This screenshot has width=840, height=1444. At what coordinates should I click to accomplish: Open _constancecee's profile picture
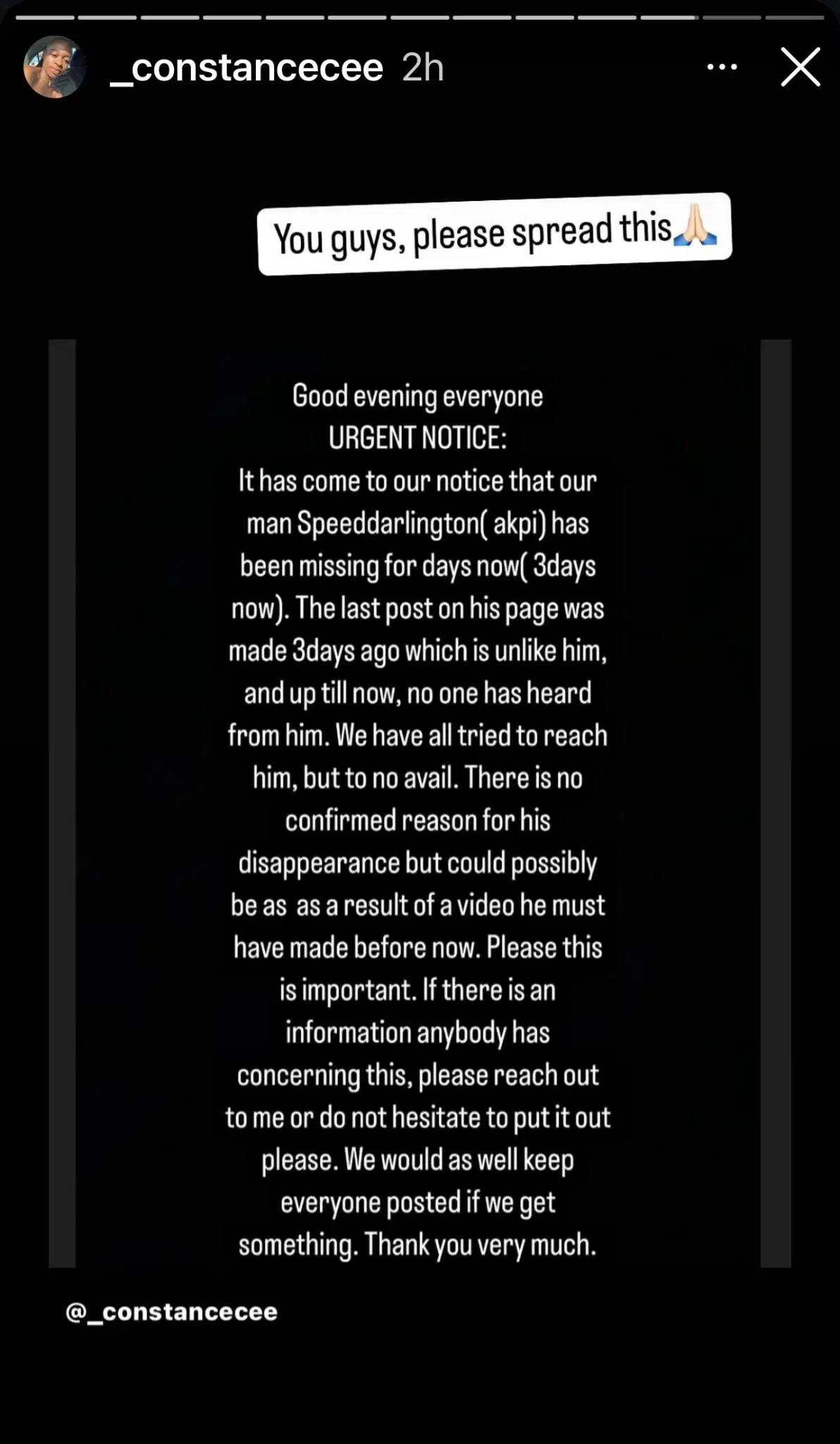(x=54, y=68)
